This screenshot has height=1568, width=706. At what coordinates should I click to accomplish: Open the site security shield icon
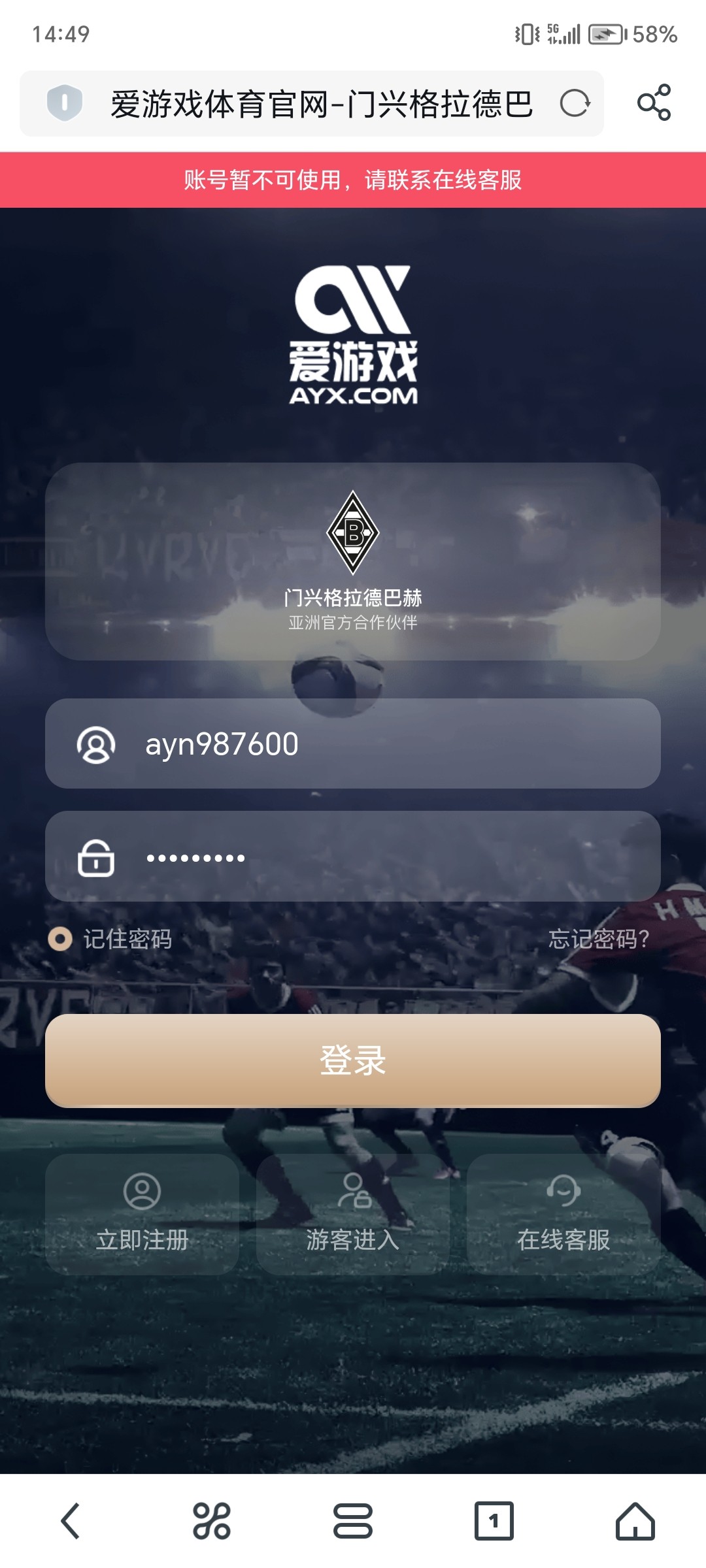click(x=65, y=103)
